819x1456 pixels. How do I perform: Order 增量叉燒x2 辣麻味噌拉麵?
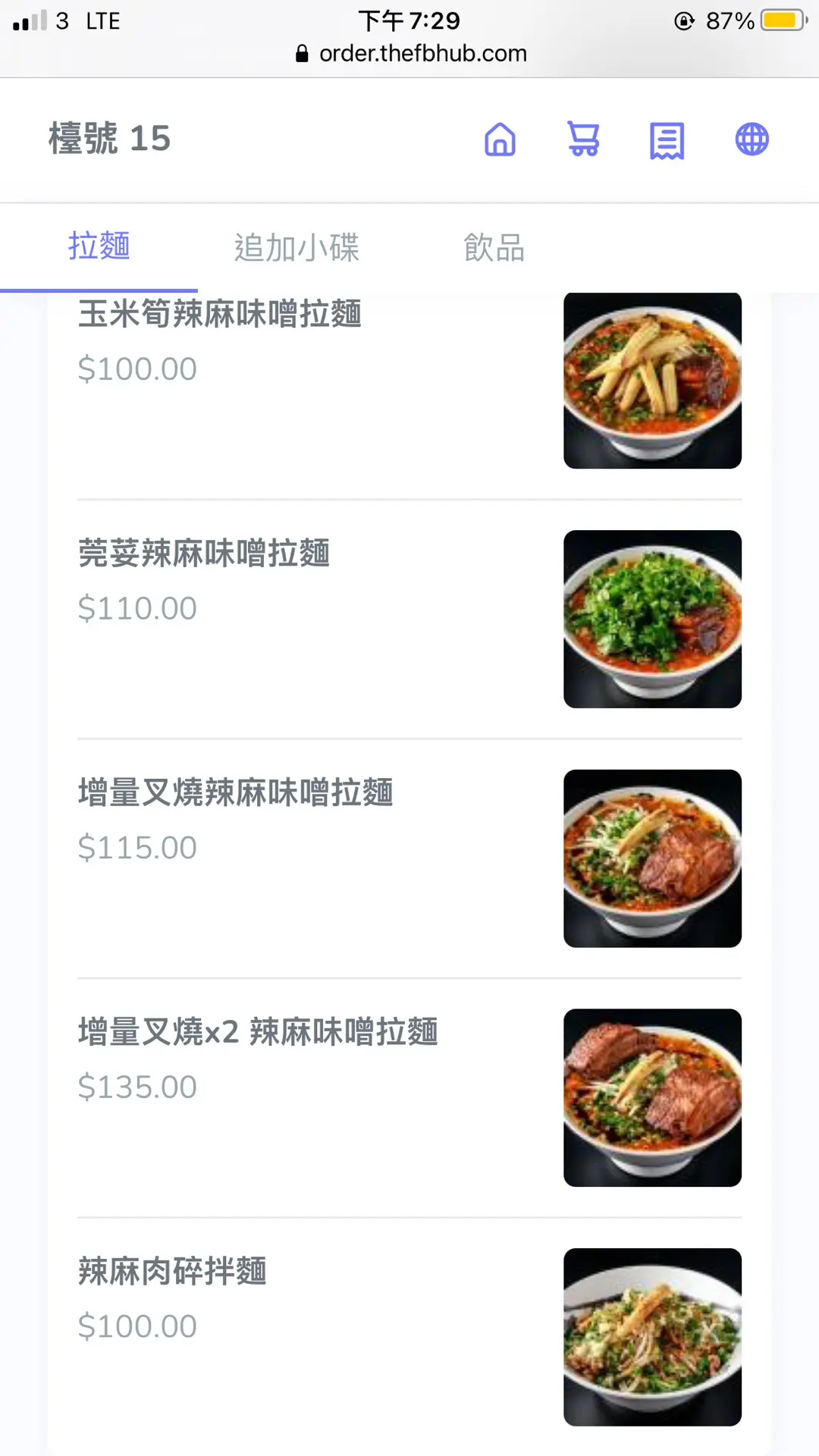[x=258, y=1032]
